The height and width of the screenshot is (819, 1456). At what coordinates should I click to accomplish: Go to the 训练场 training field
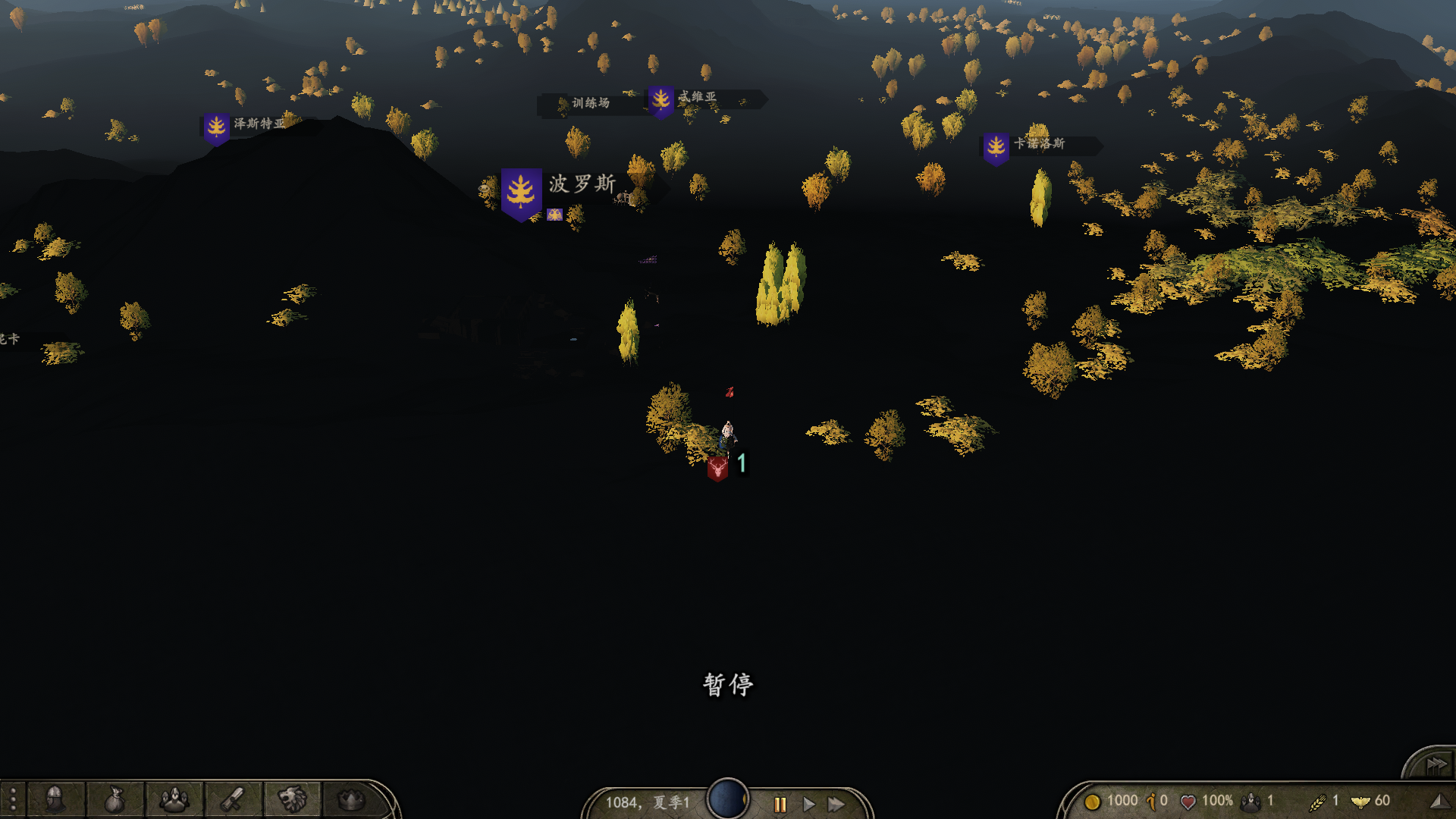[590, 103]
